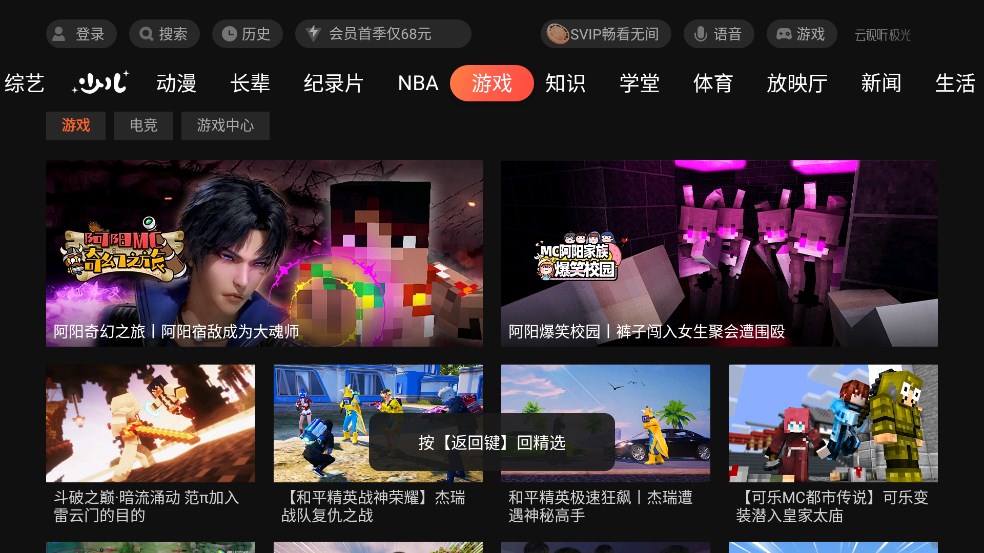Switch to the 新闻 tab

click(x=881, y=83)
